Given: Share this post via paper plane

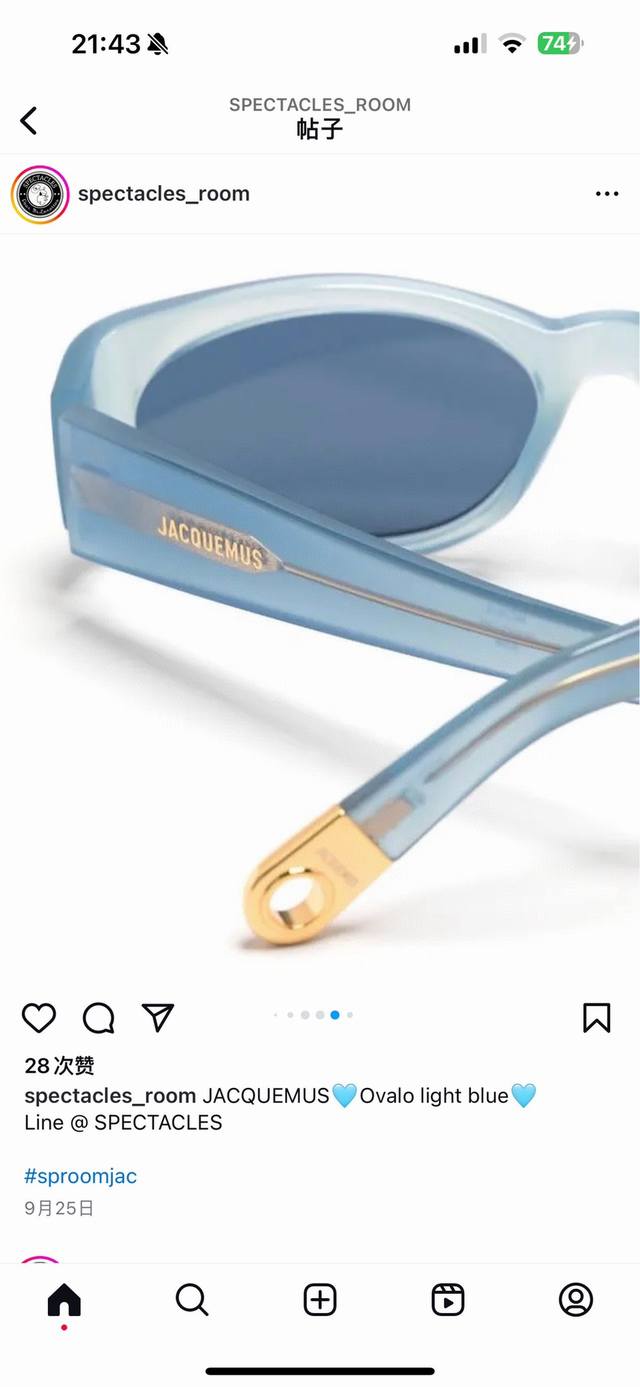Looking at the screenshot, I should click(x=158, y=1018).
